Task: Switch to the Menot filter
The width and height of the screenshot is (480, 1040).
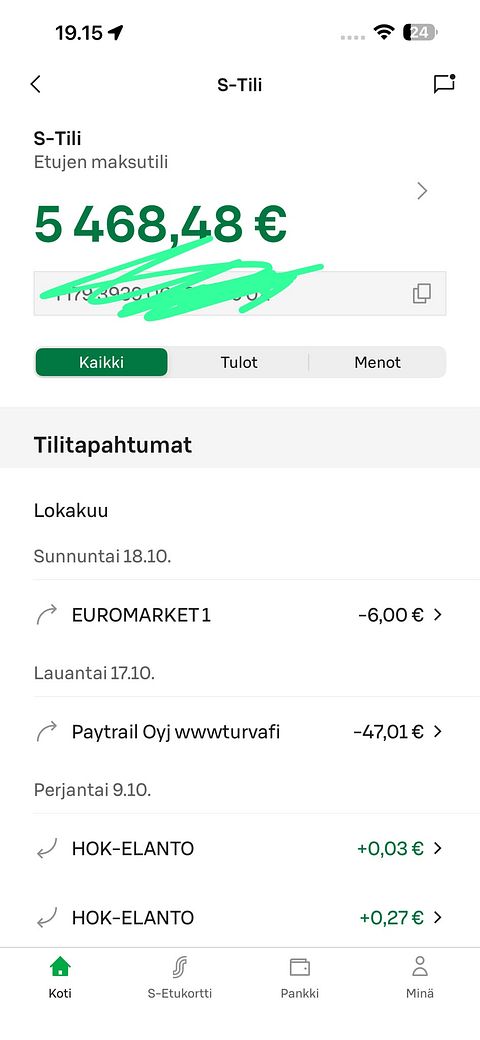Action: (377, 362)
